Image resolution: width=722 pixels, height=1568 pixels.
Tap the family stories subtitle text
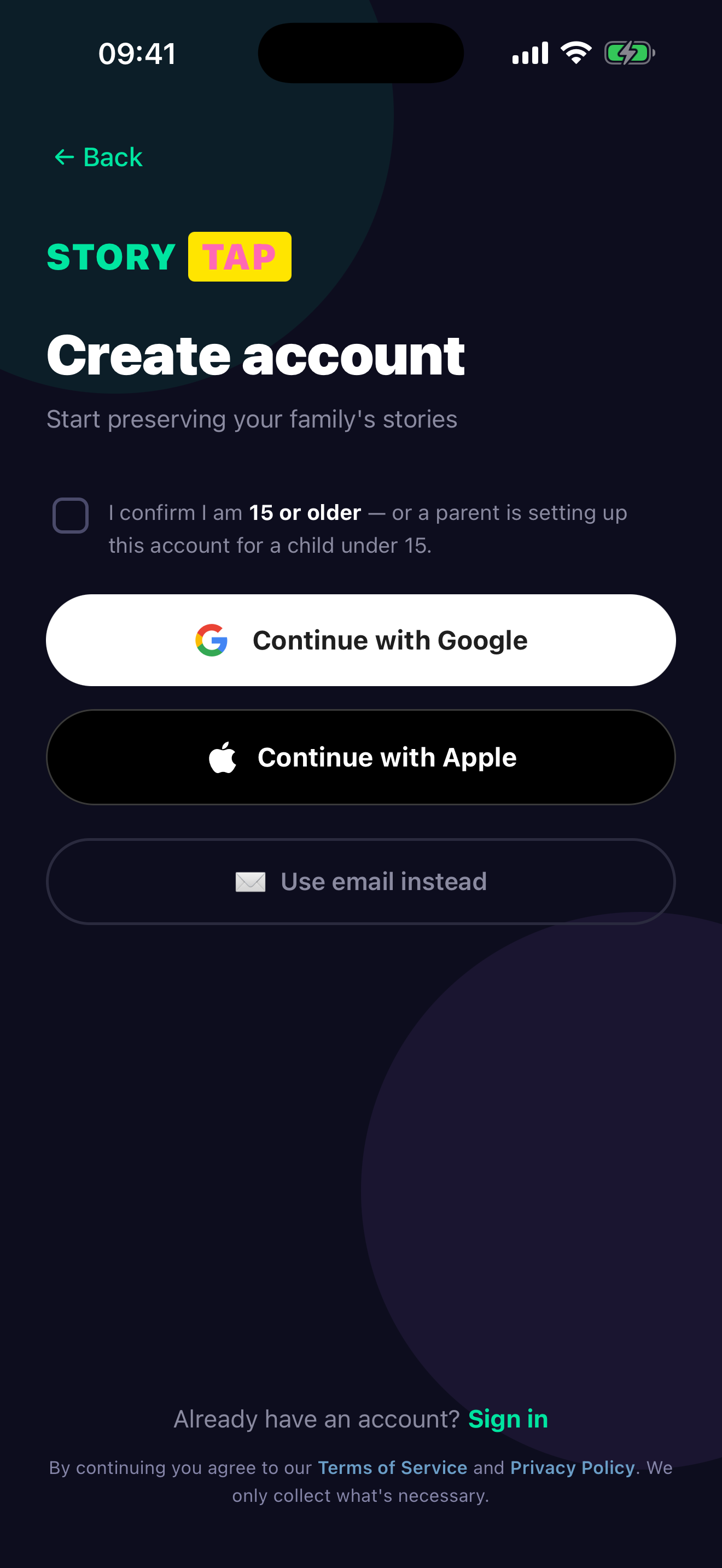coord(253,419)
